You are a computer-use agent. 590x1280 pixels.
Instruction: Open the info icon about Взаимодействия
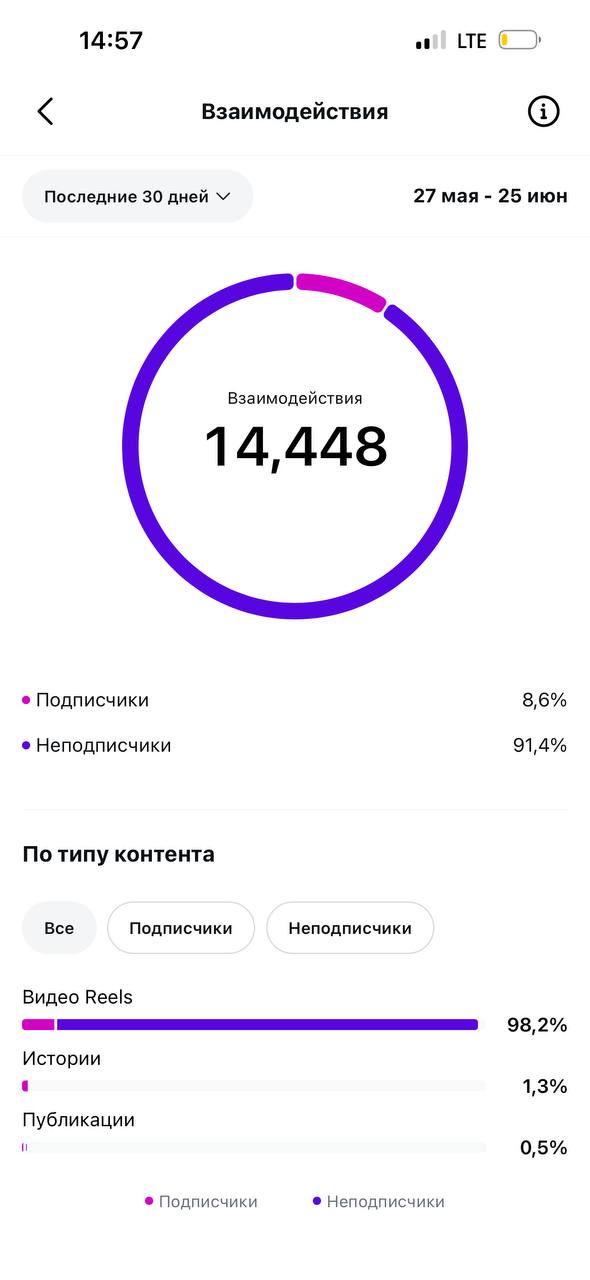coord(543,112)
